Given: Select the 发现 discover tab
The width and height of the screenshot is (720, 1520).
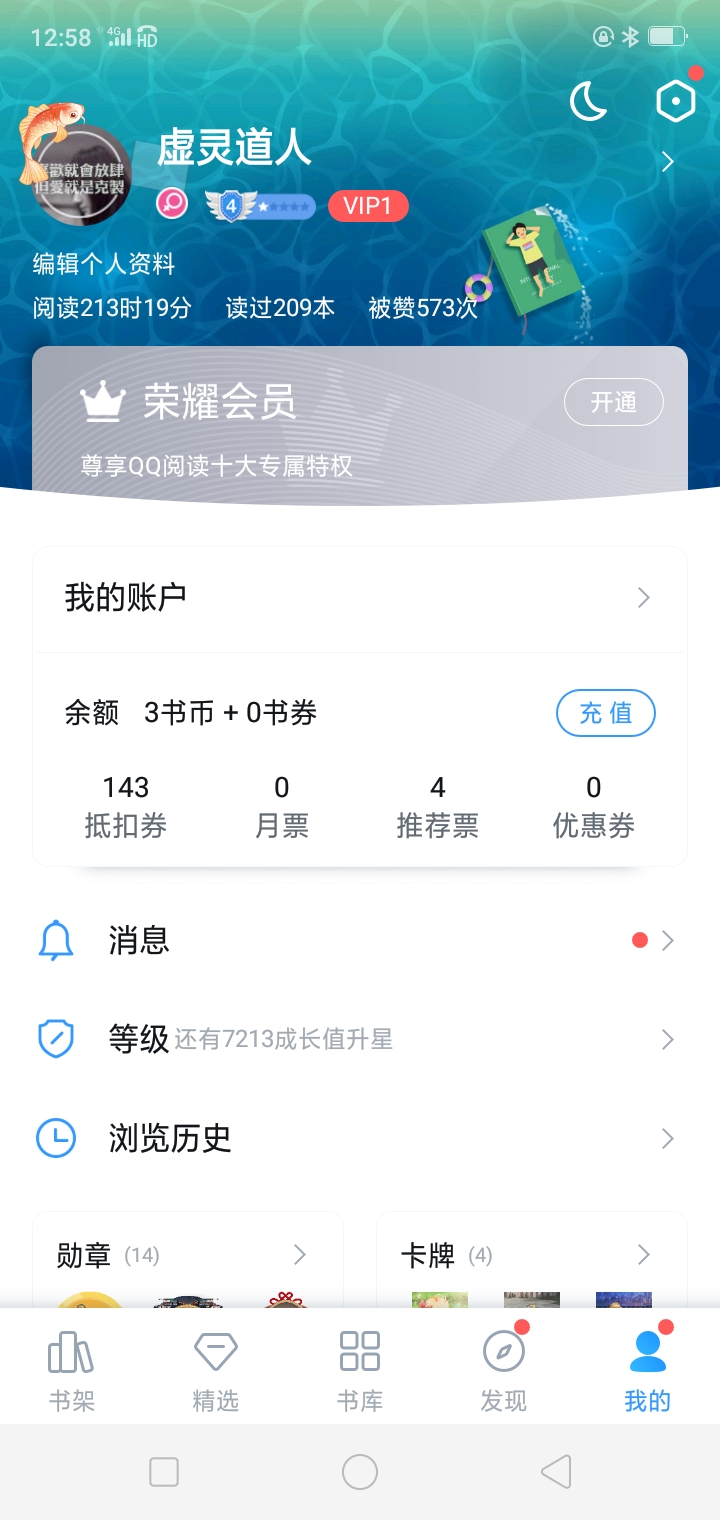Looking at the screenshot, I should coord(503,1370).
